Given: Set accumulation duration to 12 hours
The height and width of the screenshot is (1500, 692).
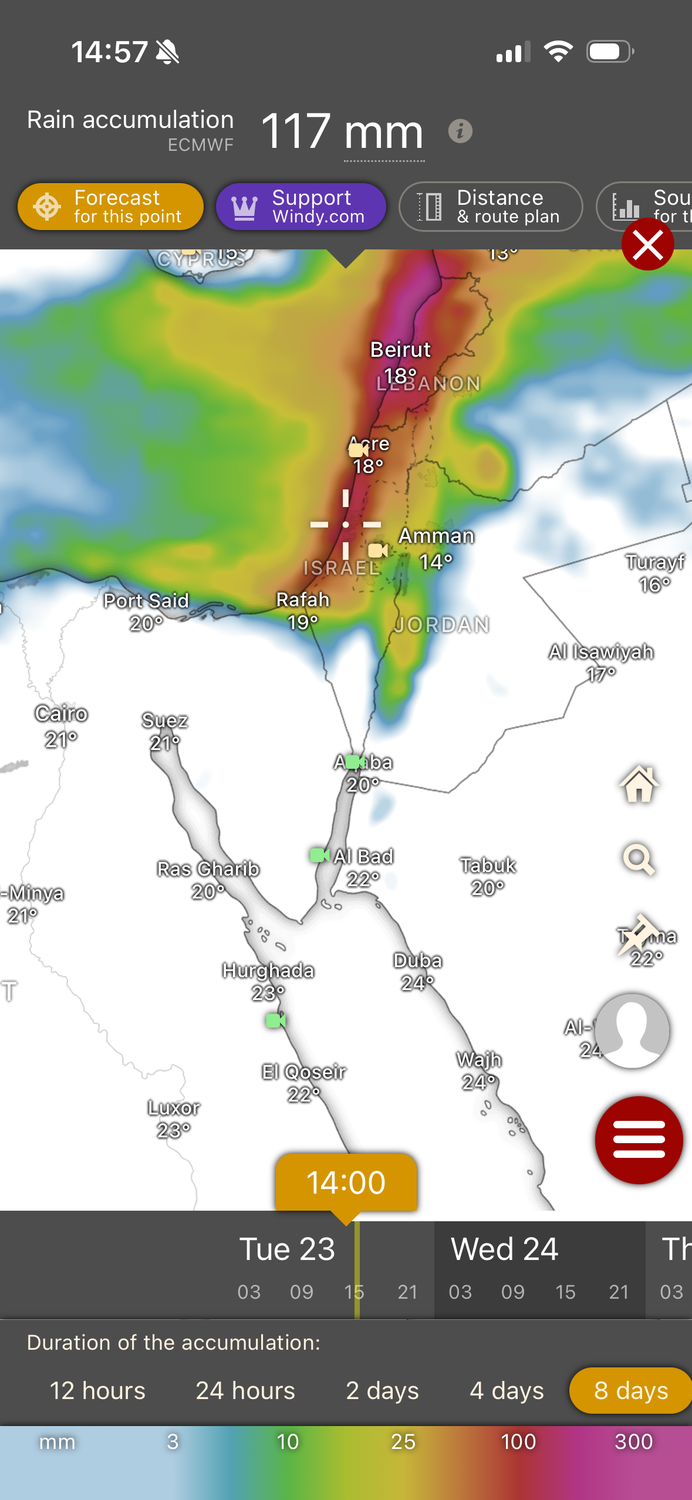Looking at the screenshot, I should point(98,1391).
